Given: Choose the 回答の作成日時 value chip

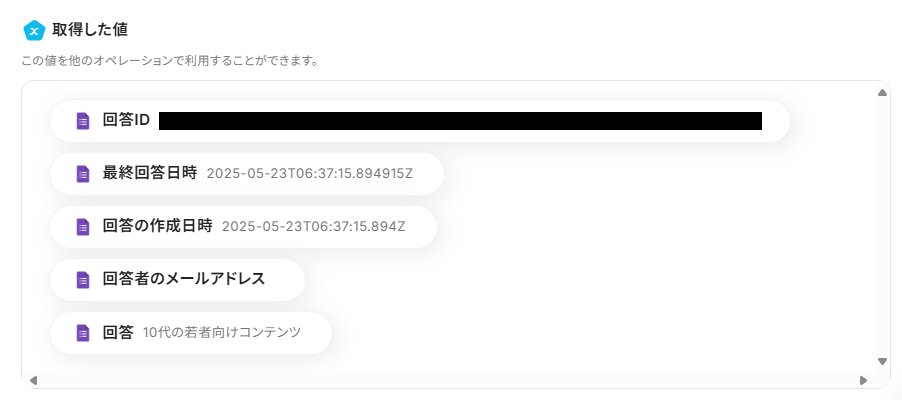Looking at the screenshot, I should pos(243,227).
